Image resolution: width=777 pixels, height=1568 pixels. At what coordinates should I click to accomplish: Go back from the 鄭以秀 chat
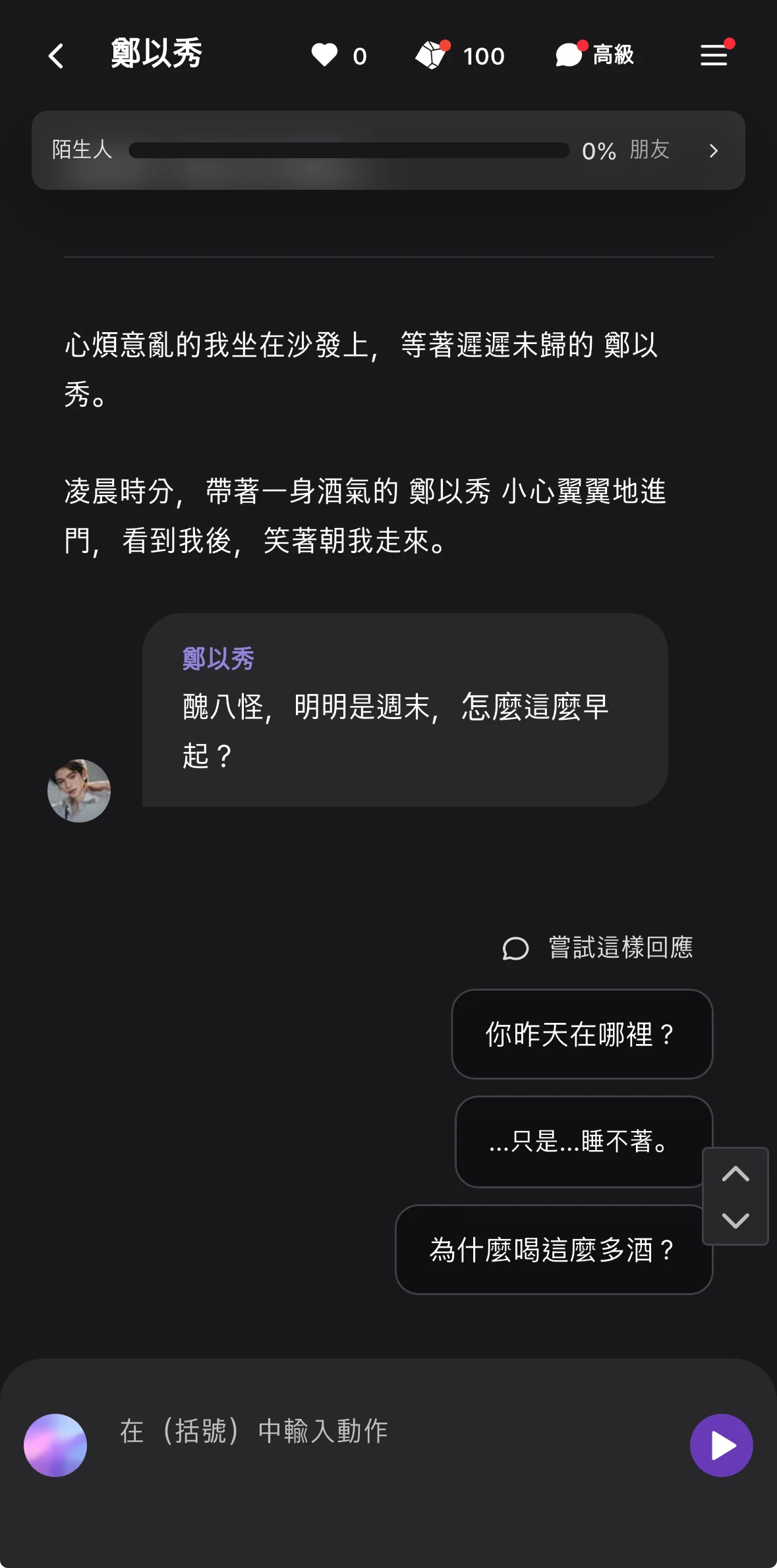57,56
